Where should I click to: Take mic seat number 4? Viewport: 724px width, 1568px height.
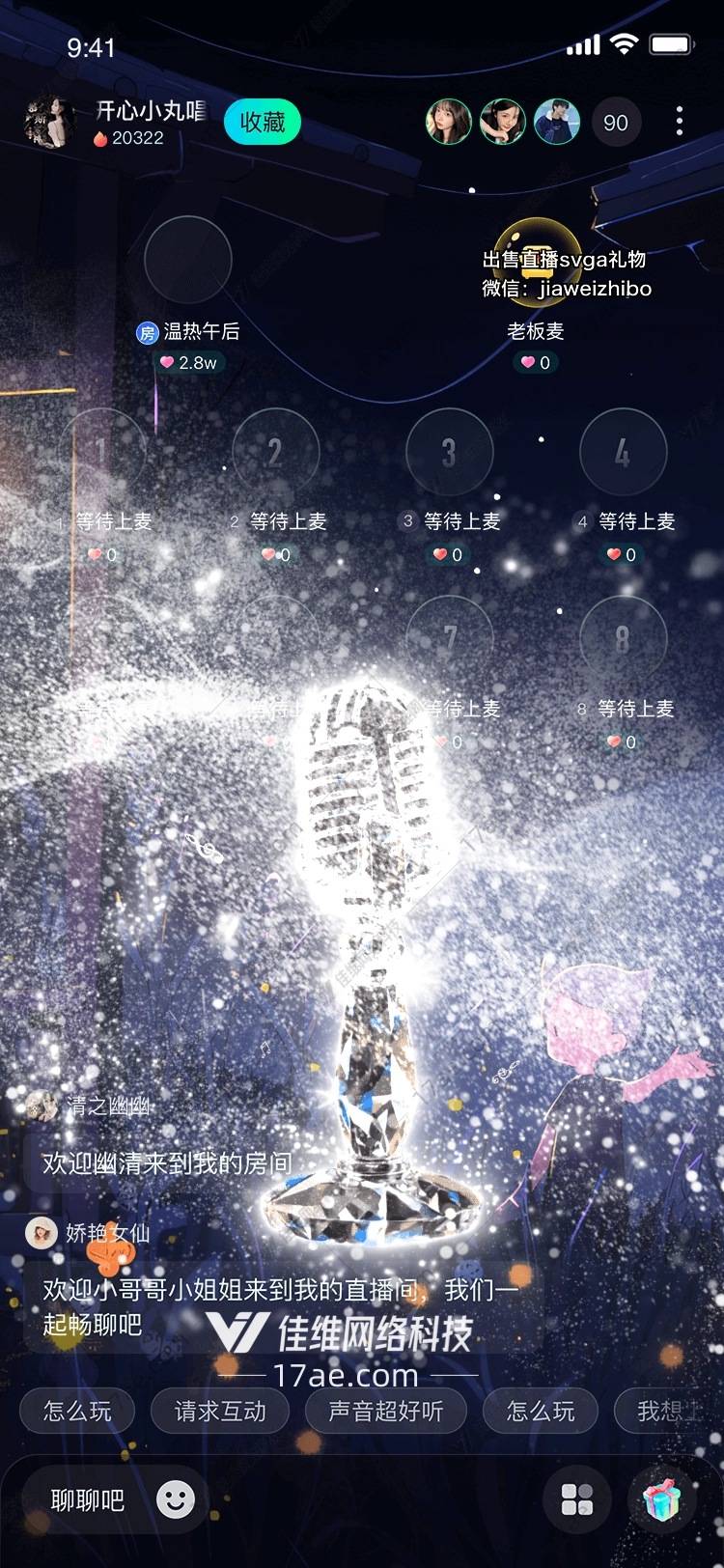click(624, 452)
